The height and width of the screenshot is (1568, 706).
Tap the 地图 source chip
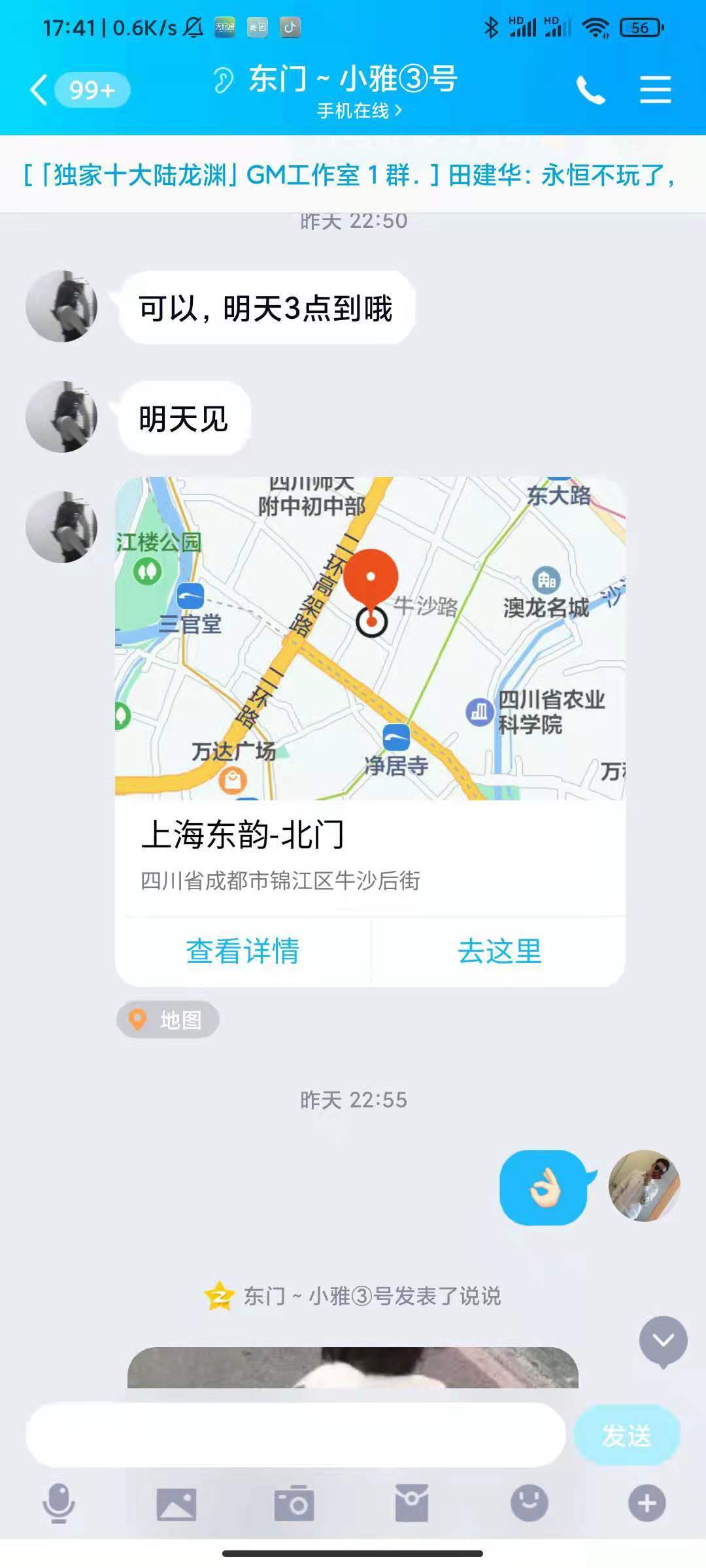click(x=168, y=1020)
